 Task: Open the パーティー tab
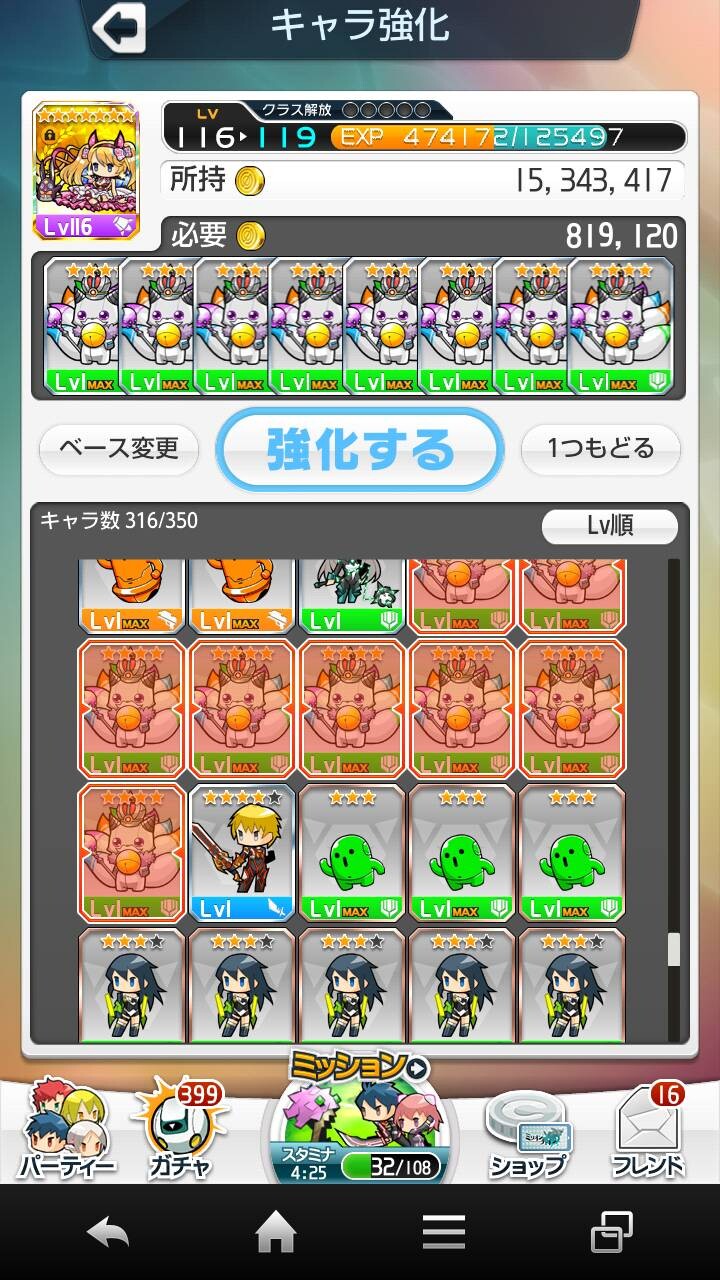coord(65,1128)
